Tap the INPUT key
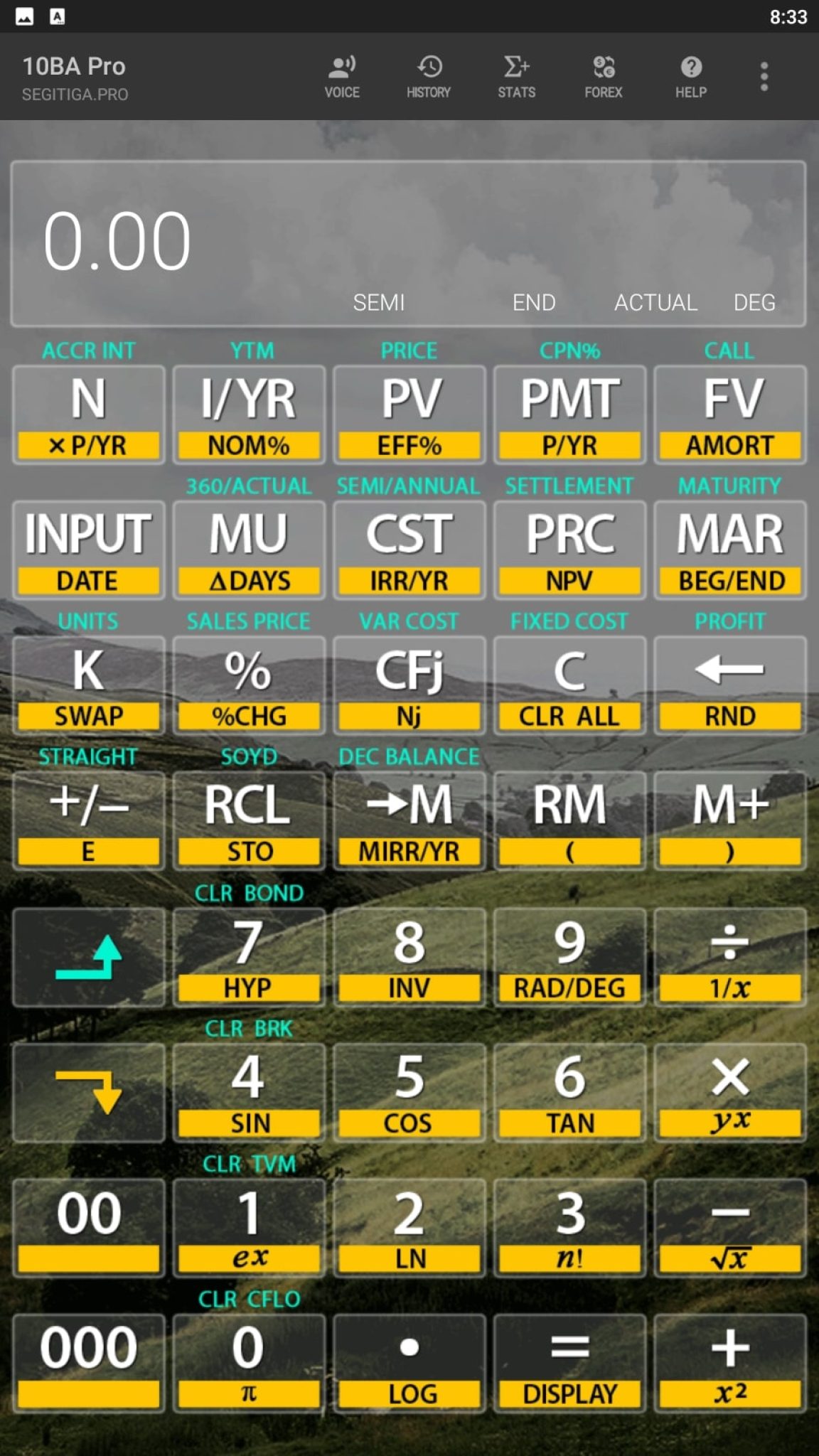Screen dimensions: 819x1456 point(88,550)
